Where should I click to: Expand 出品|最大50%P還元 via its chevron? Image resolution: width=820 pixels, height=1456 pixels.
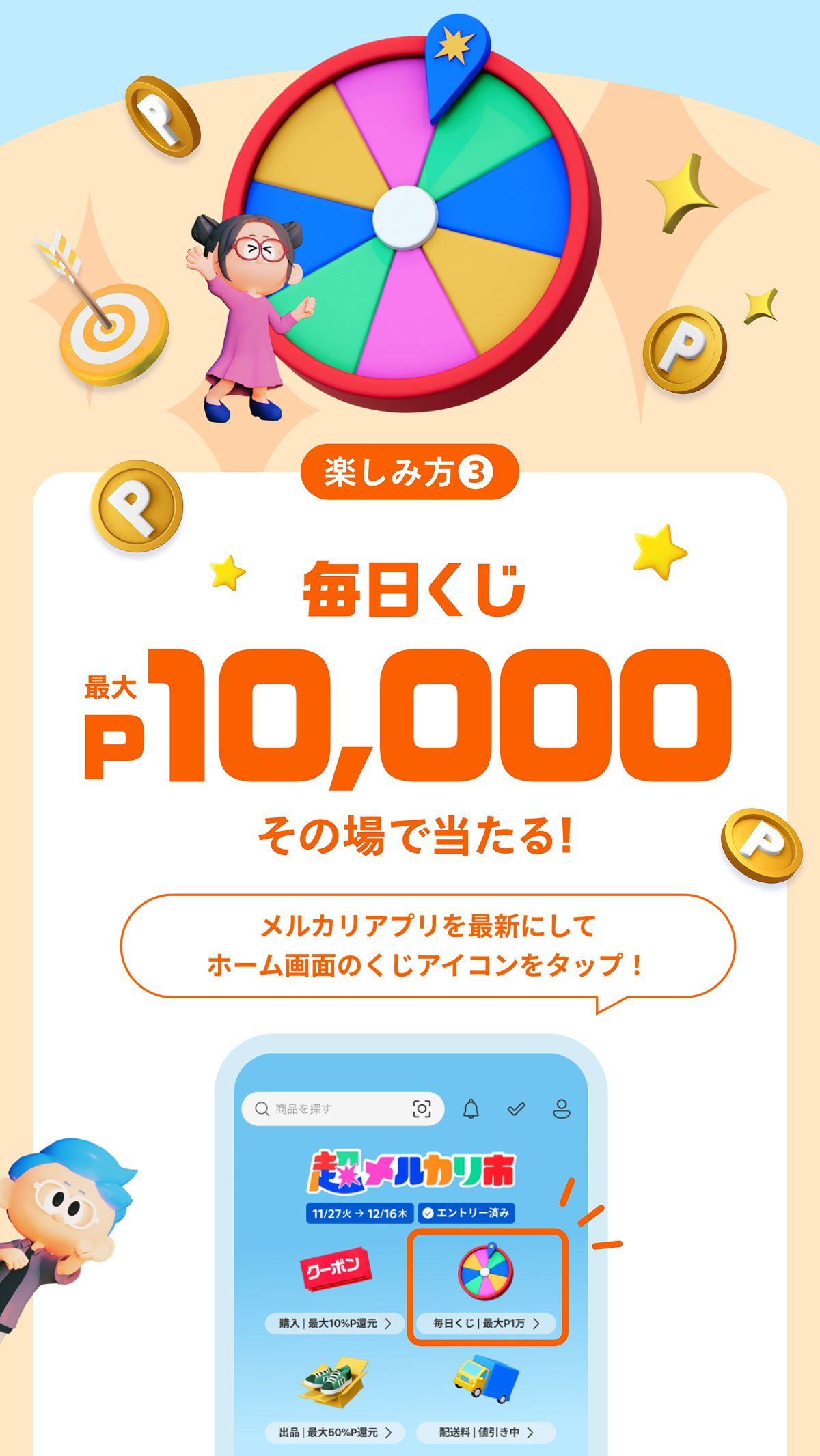pyautogui.click(x=389, y=1433)
